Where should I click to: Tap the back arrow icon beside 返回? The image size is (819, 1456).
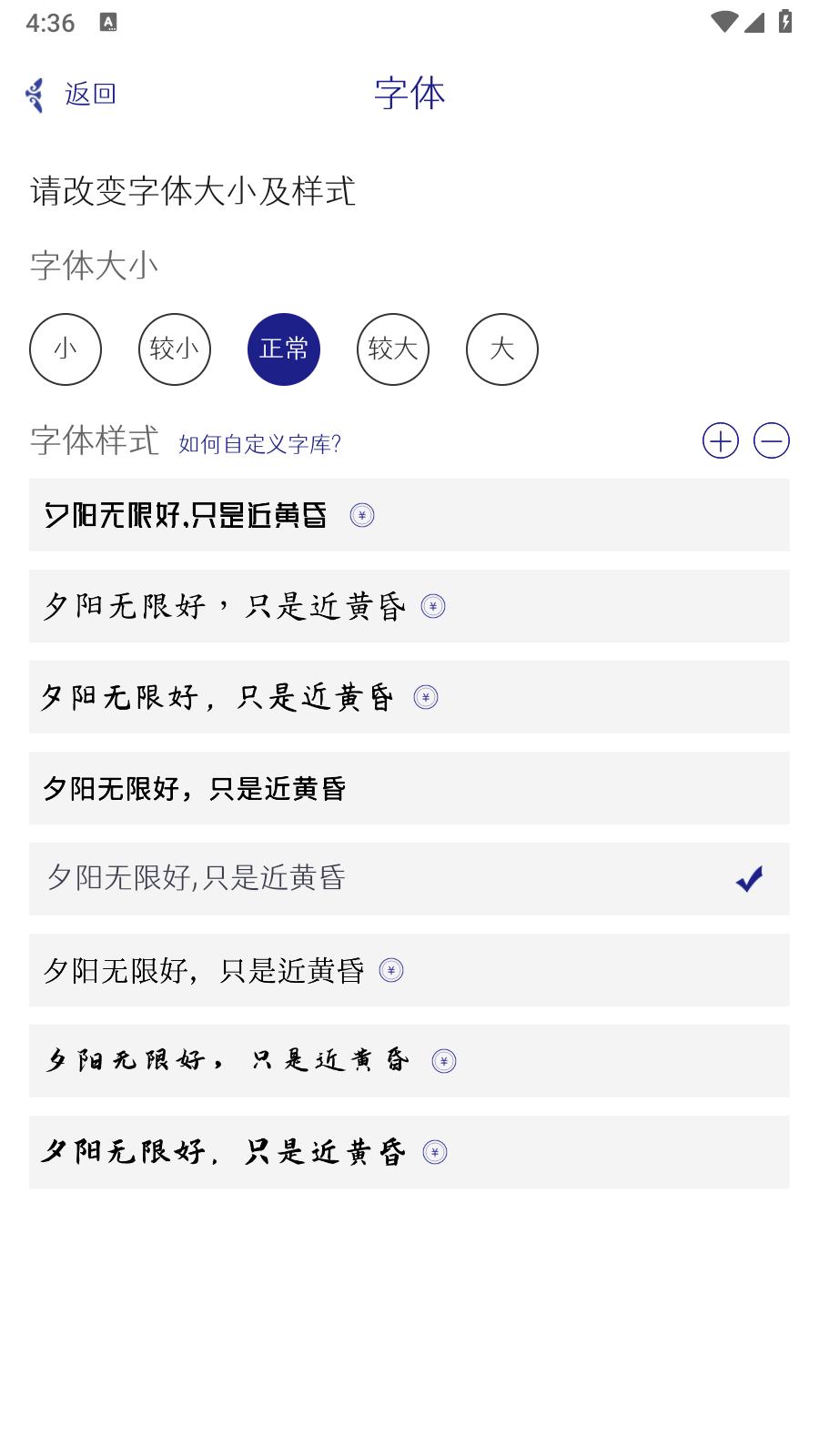pos(35,93)
